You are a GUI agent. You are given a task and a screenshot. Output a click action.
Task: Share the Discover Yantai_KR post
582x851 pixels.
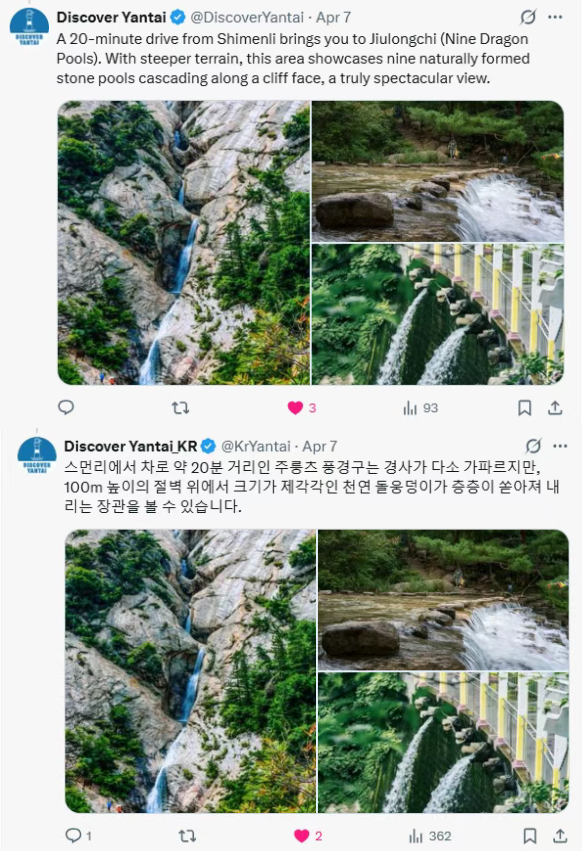tap(560, 836)
